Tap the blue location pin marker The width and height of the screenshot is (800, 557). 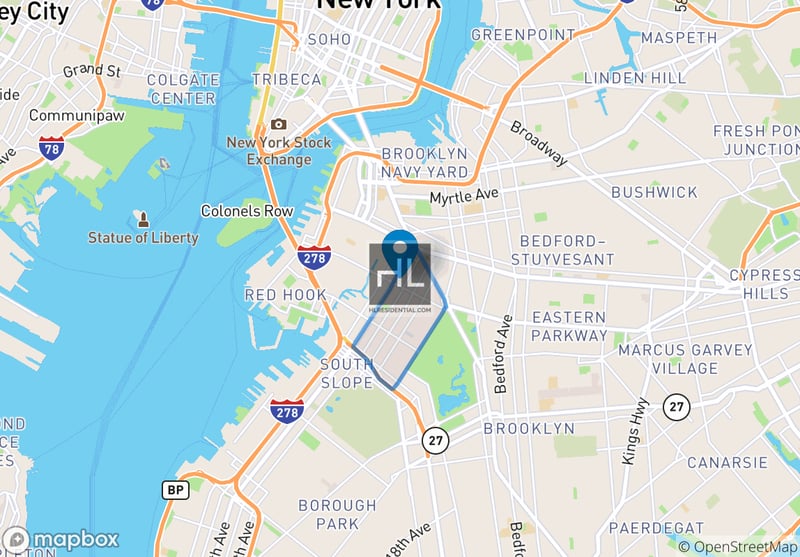(x=400, y=245)
